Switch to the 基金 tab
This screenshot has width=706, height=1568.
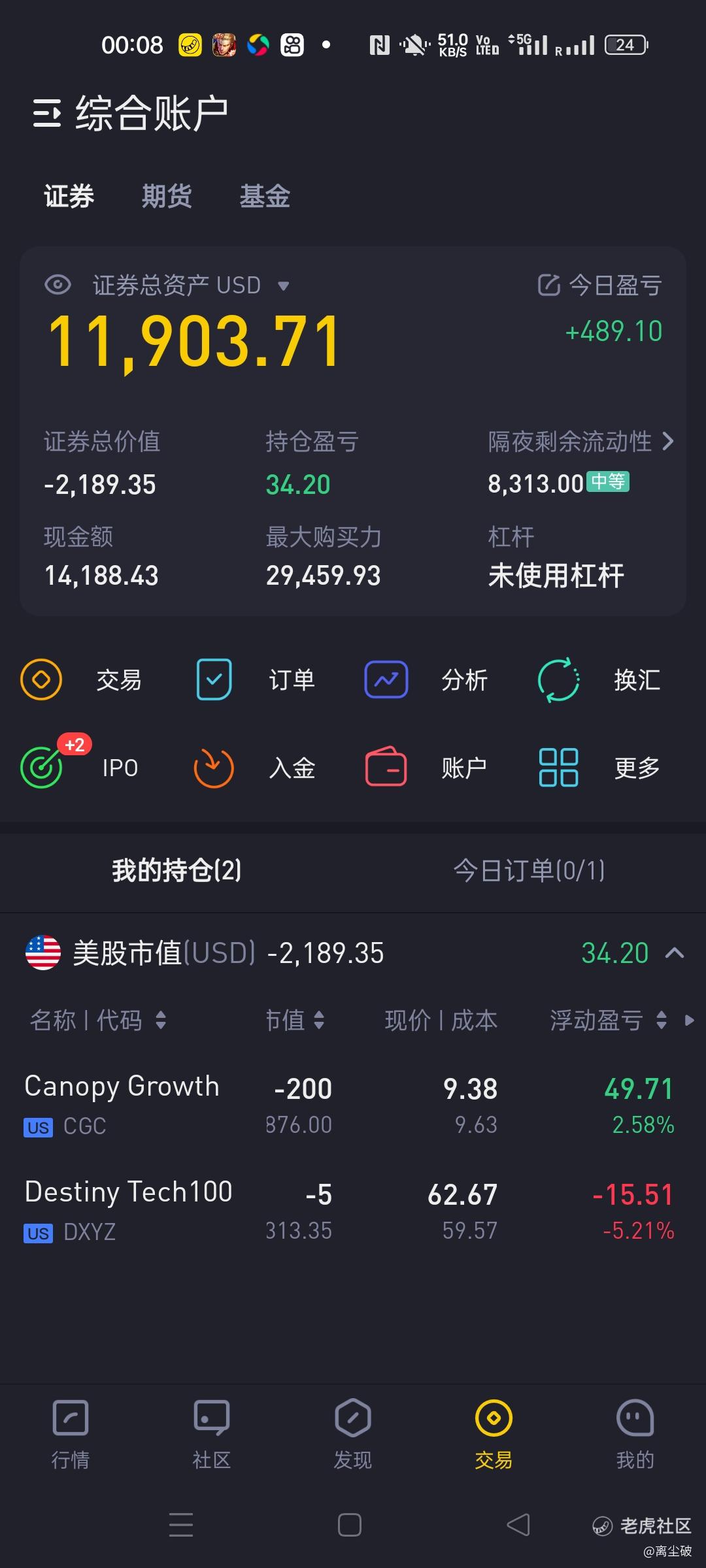[265, 196]
